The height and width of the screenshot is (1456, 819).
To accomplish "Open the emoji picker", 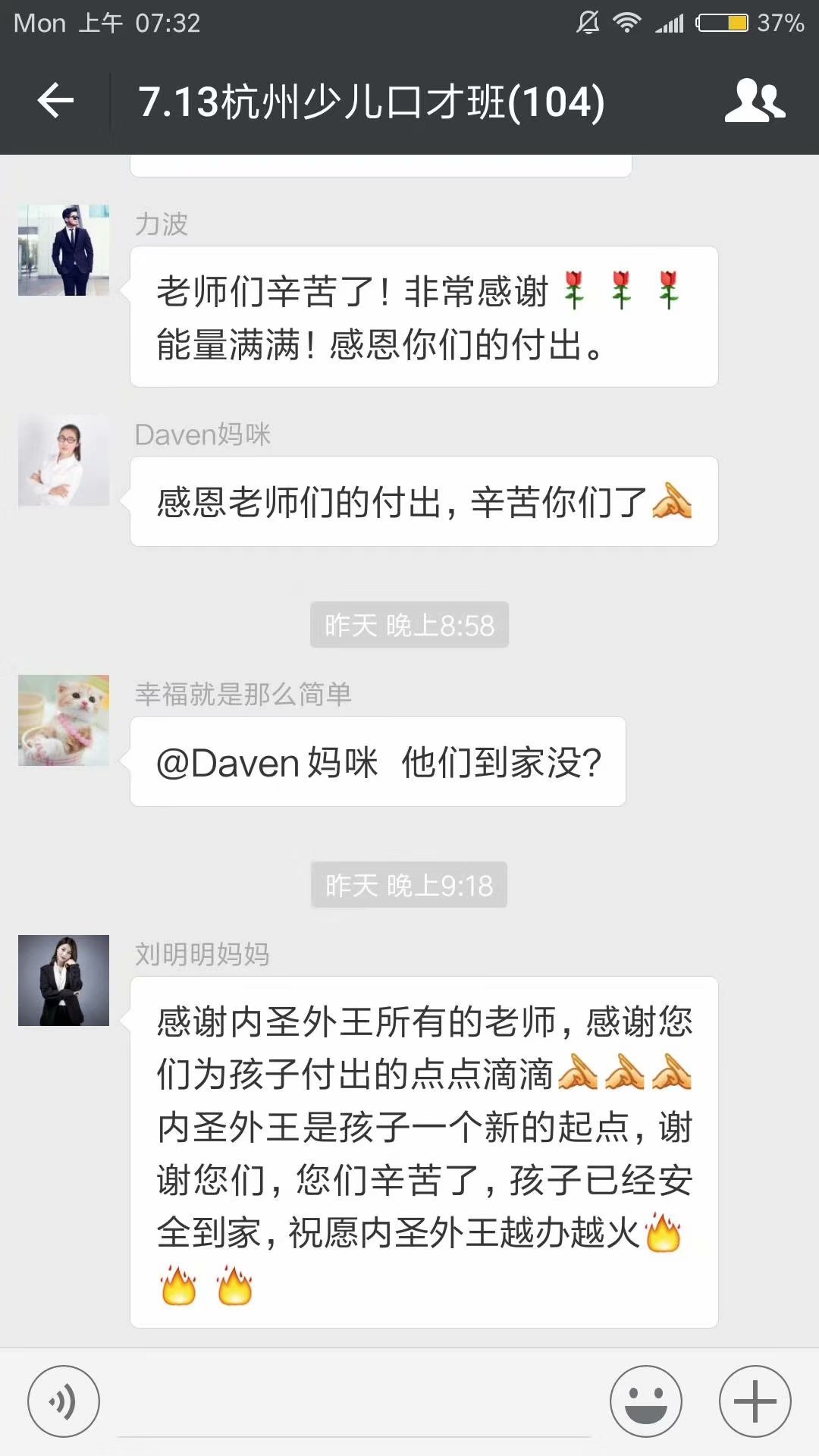I will click(646, 1401).
